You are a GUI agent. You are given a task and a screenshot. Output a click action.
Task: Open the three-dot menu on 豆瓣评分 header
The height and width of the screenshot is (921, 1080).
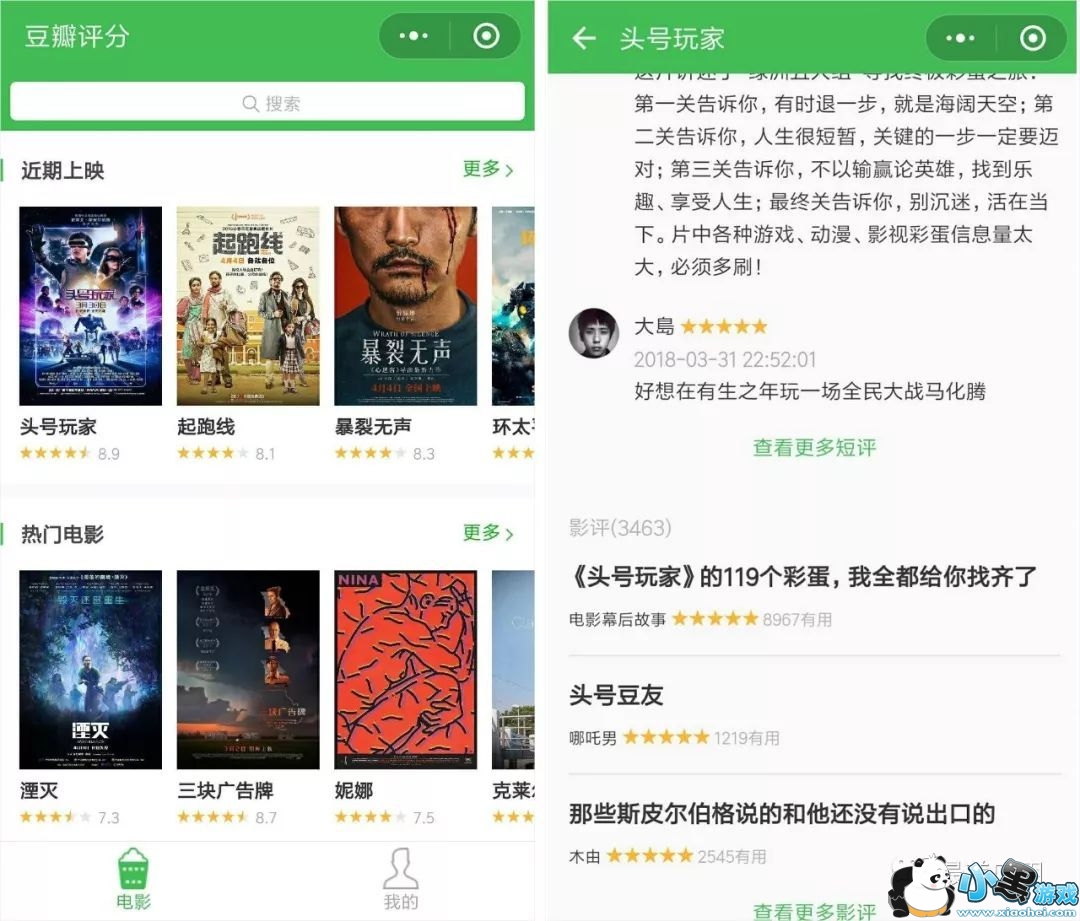click(414, 37)
